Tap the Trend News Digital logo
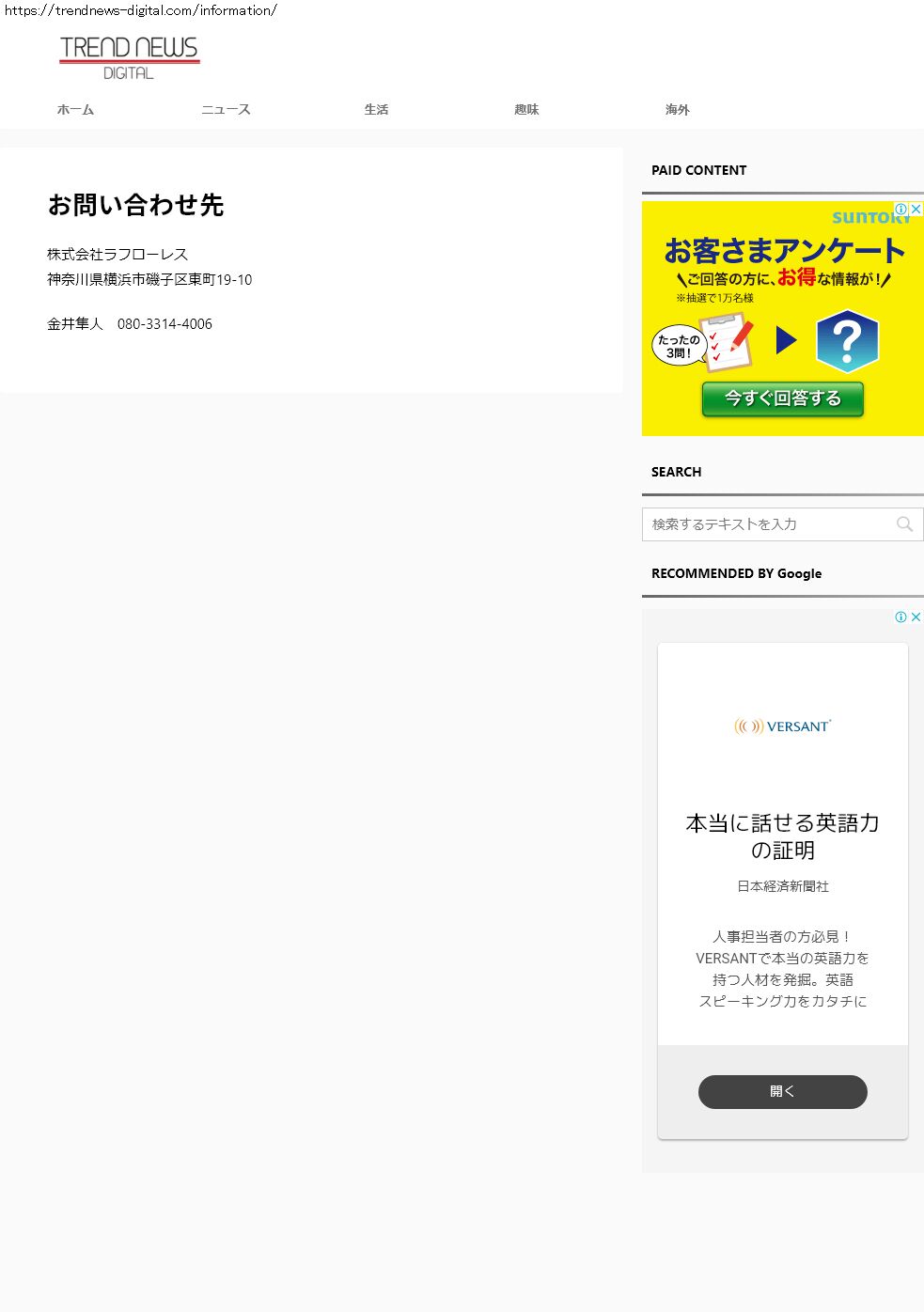Image resolution: width=924 pixels, height=1312 pixels. [x=130, y=57]
